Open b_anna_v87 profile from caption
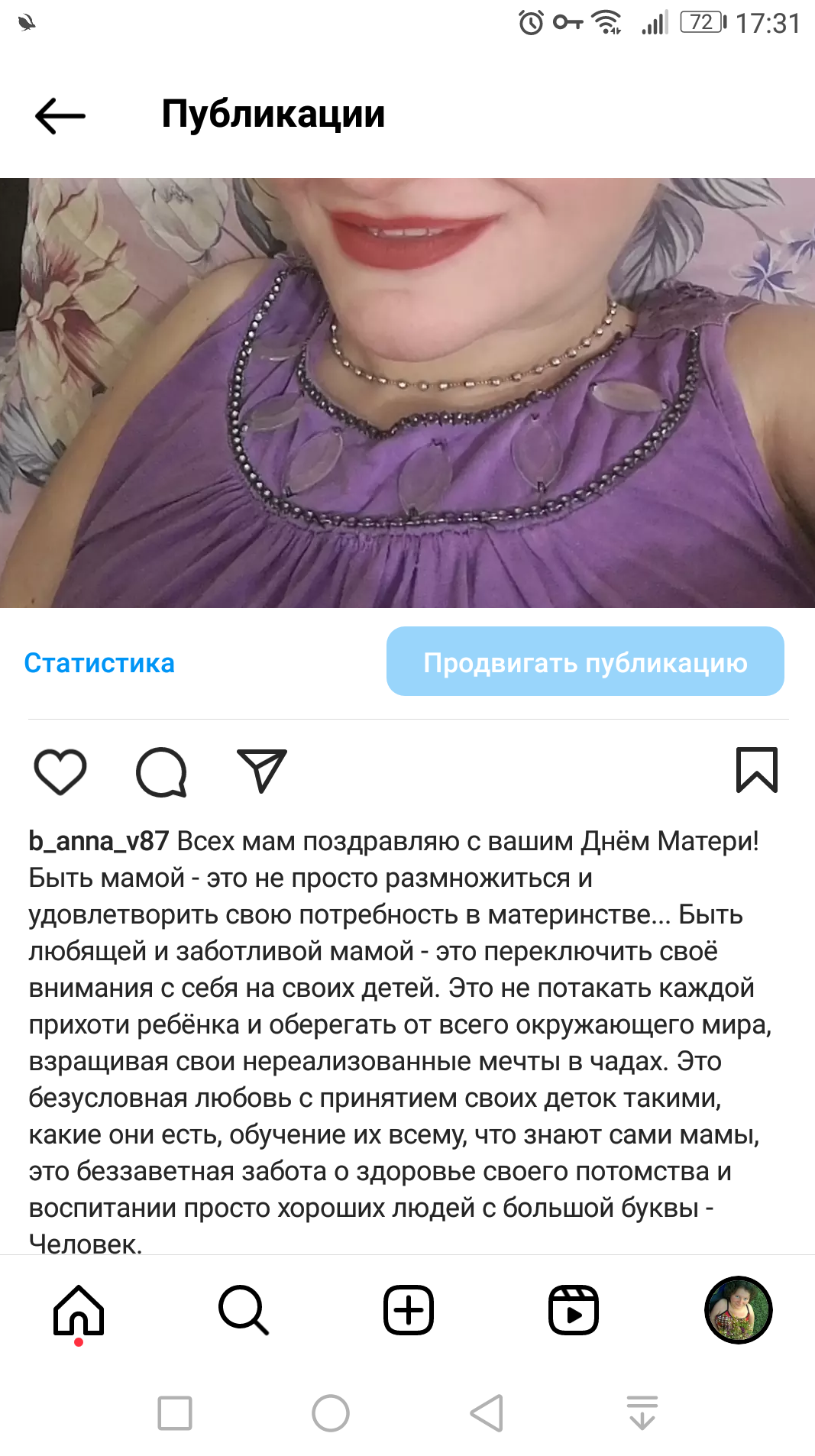 tap(98, 841)
